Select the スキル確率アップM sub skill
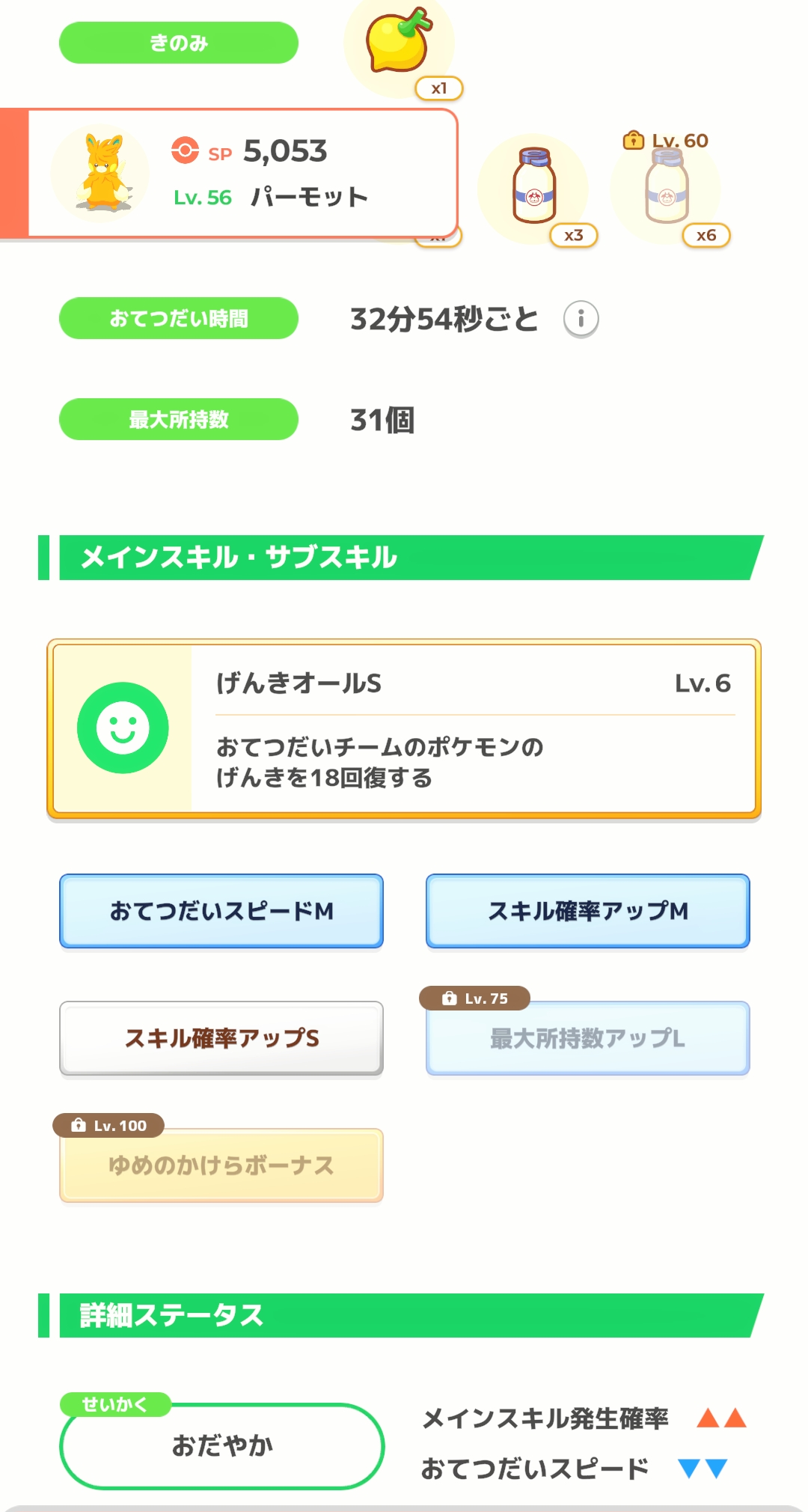The width and height of the screenshot is (808, 1512). coord(588,911)
